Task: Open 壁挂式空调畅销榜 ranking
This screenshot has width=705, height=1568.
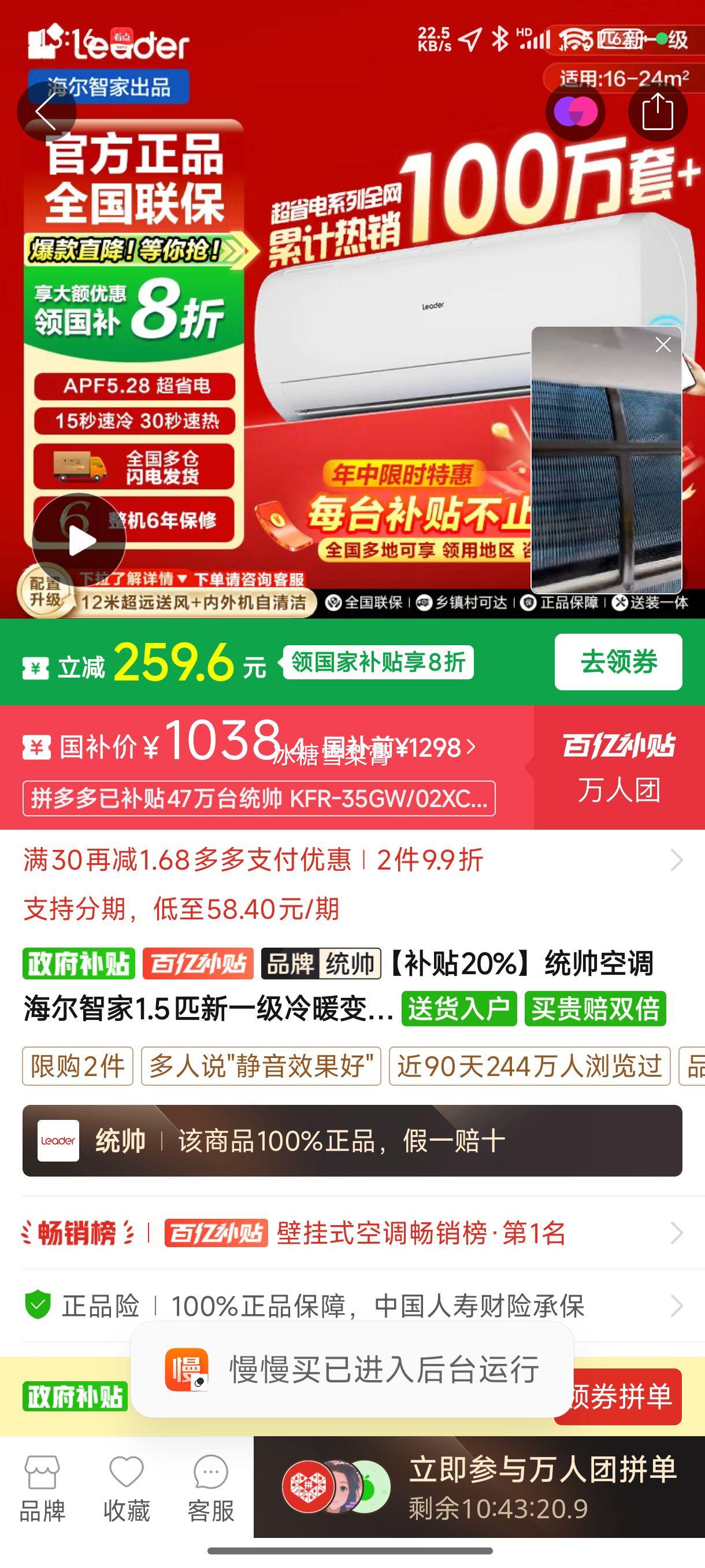Action: [x=420, y=1233]
